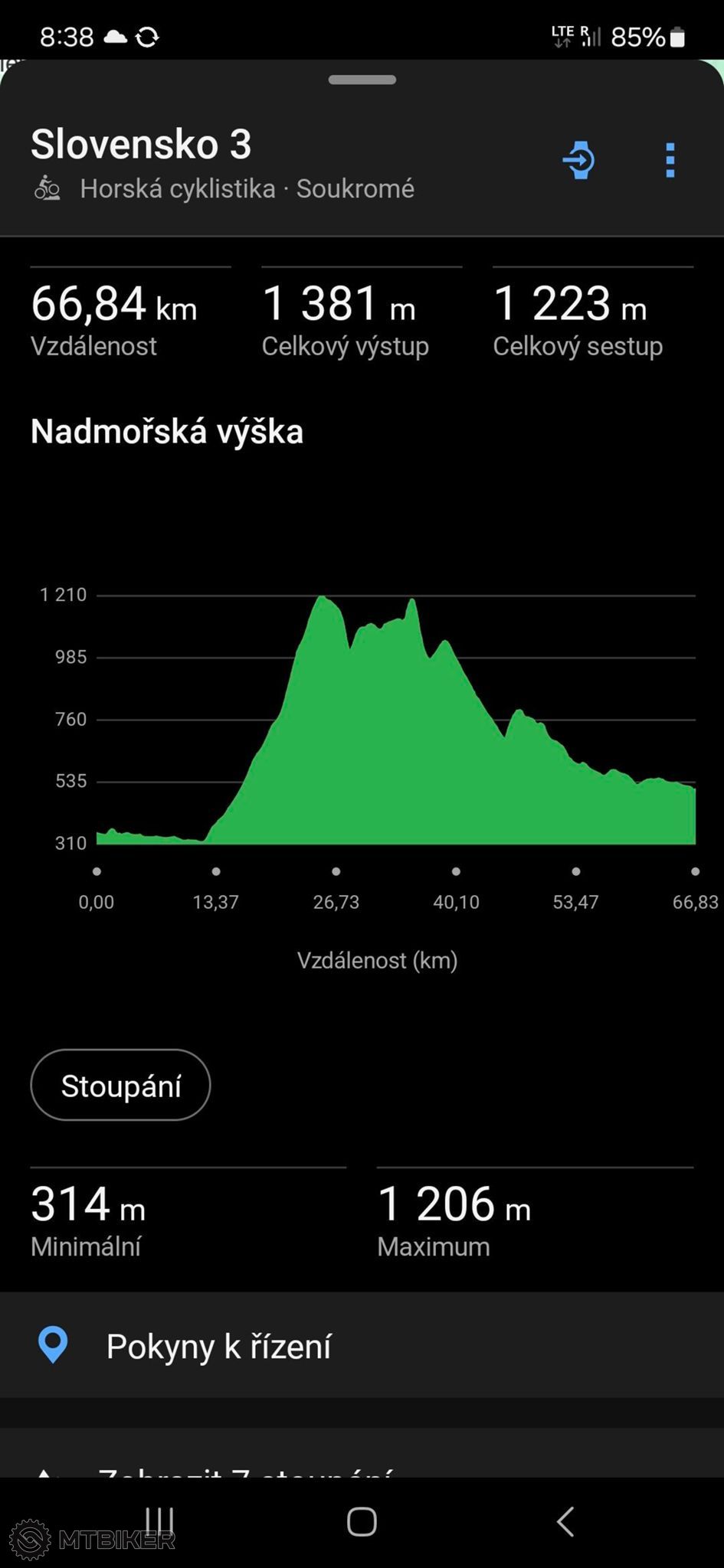
Task: Send the course to device
Action: 578,160
